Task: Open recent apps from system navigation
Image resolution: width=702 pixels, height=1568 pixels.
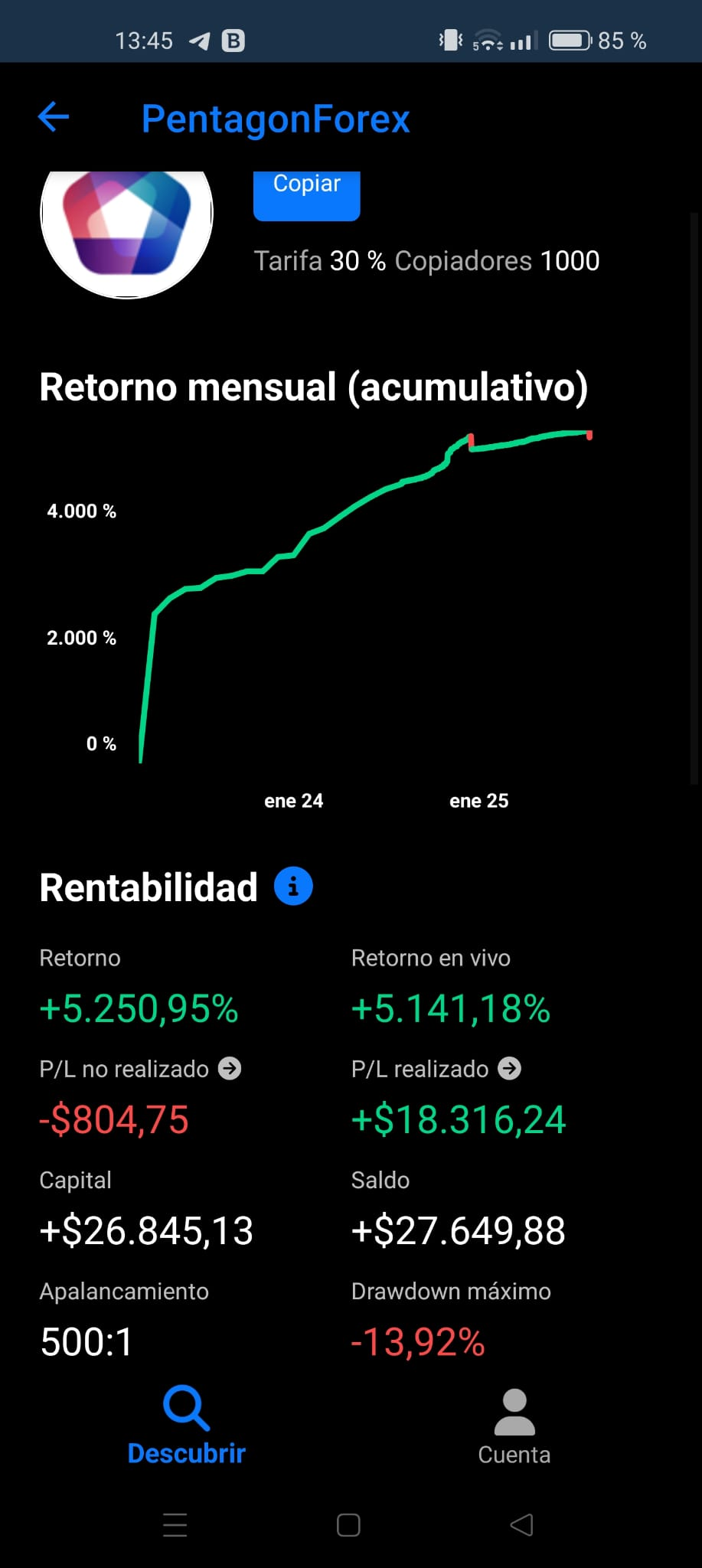Action: point(175,1525)
